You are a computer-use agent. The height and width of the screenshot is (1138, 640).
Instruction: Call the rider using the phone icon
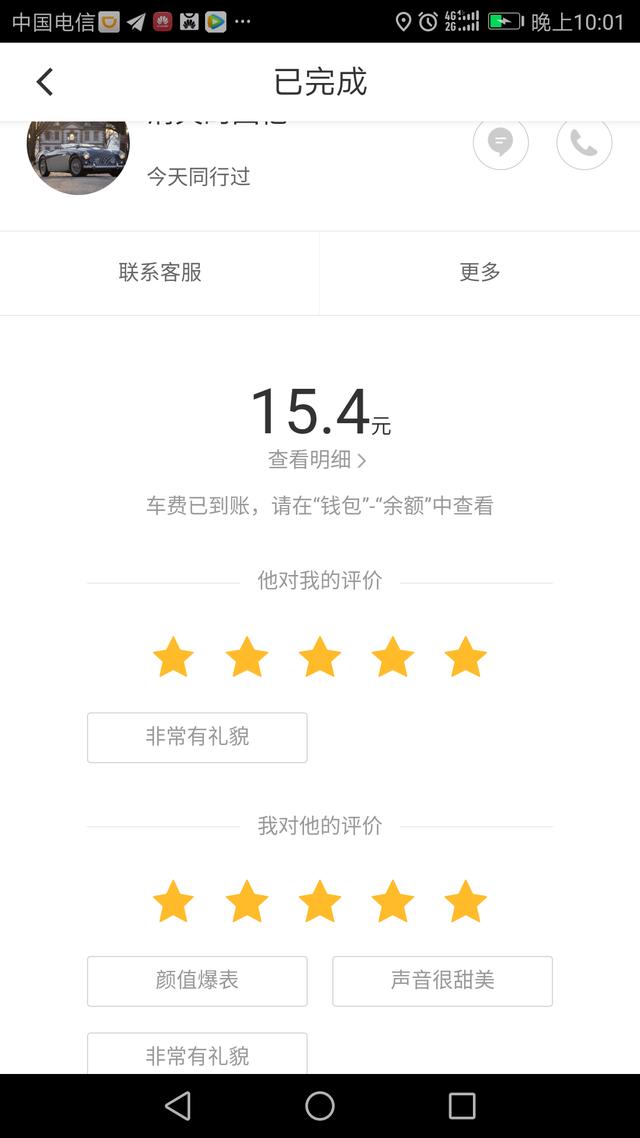[584, 143]
